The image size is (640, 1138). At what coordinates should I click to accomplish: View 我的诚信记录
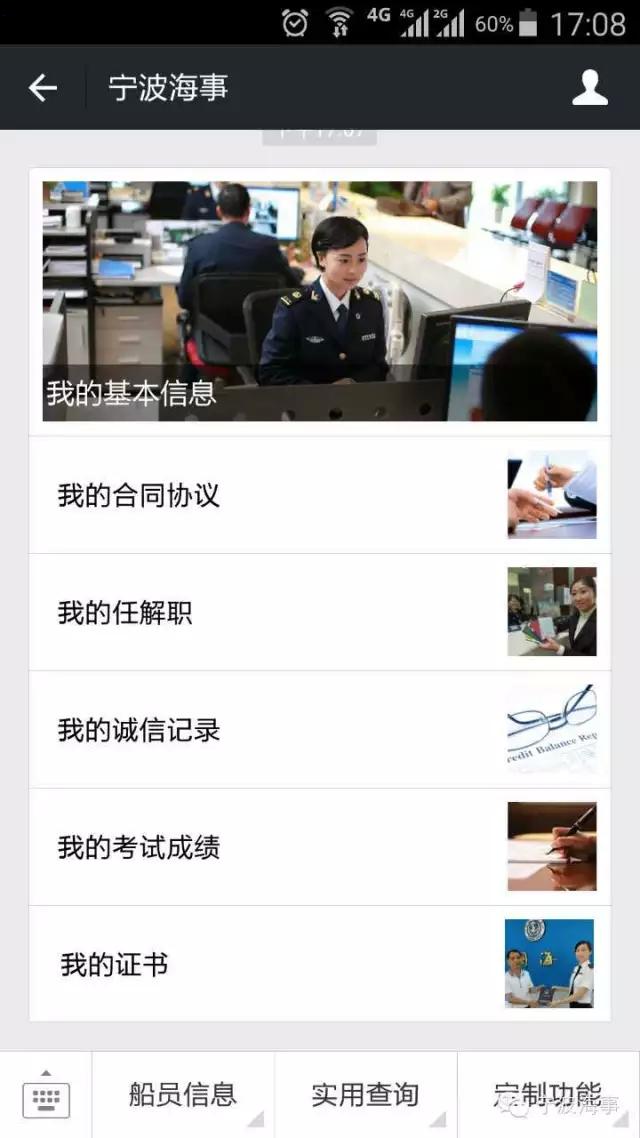(x=320, y=730)
